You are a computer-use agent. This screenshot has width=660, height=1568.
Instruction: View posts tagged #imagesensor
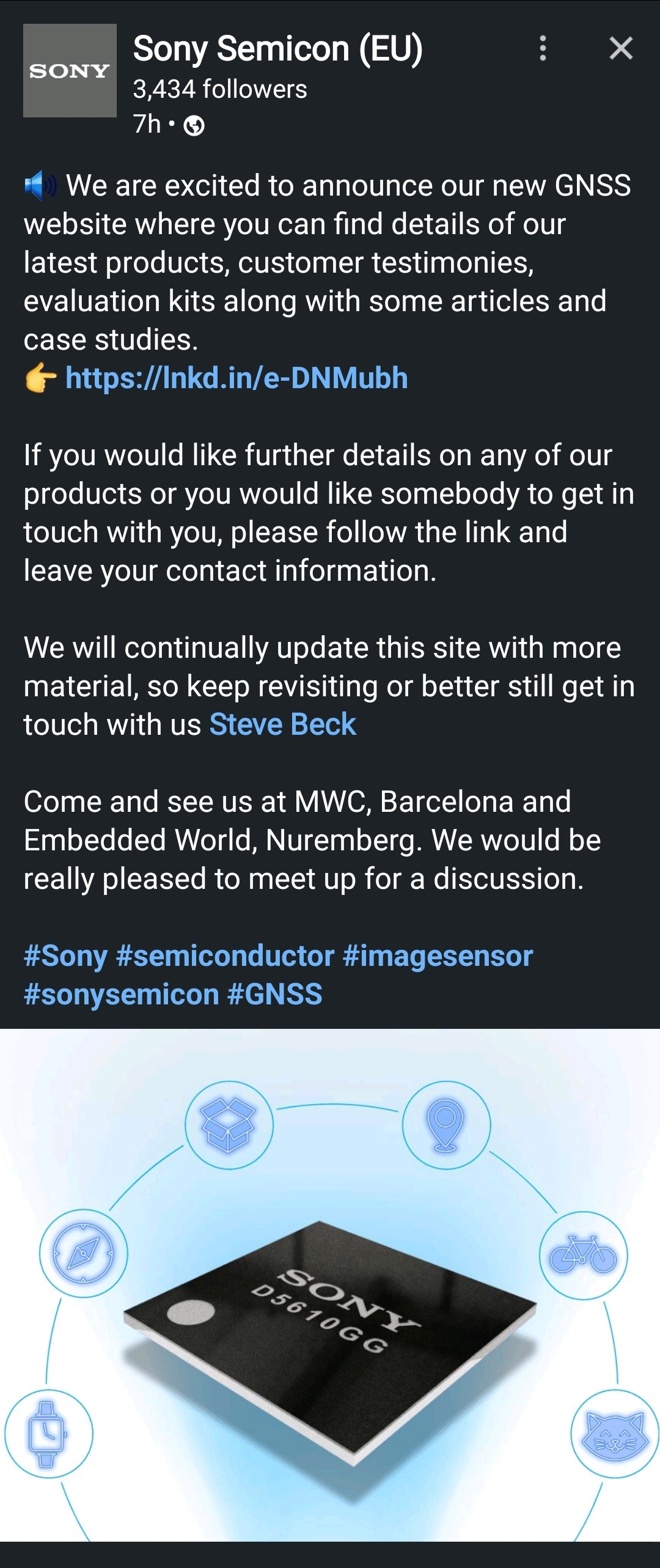[438, 956]
